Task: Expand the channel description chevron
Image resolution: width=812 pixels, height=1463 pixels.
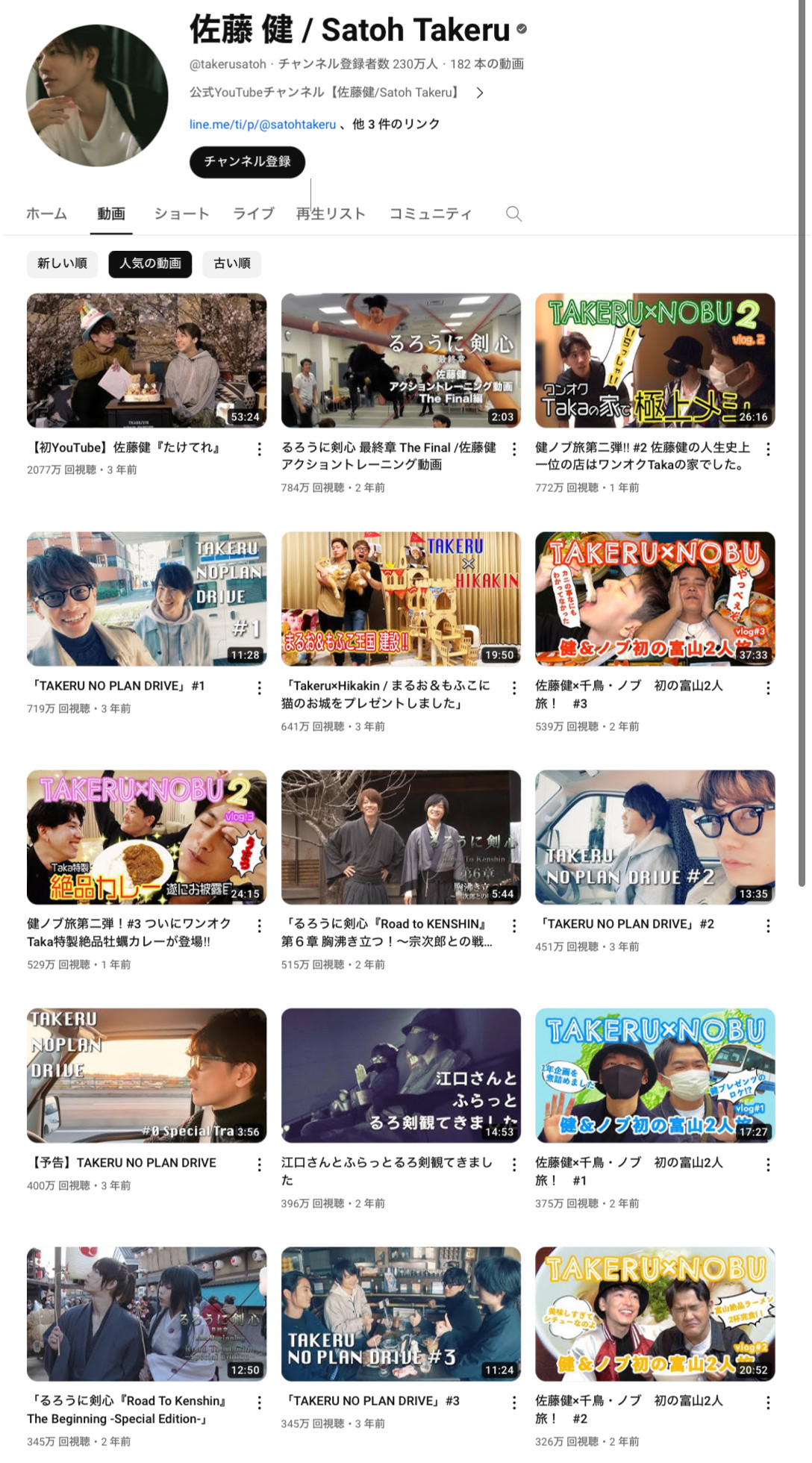Action: point(480,93)
